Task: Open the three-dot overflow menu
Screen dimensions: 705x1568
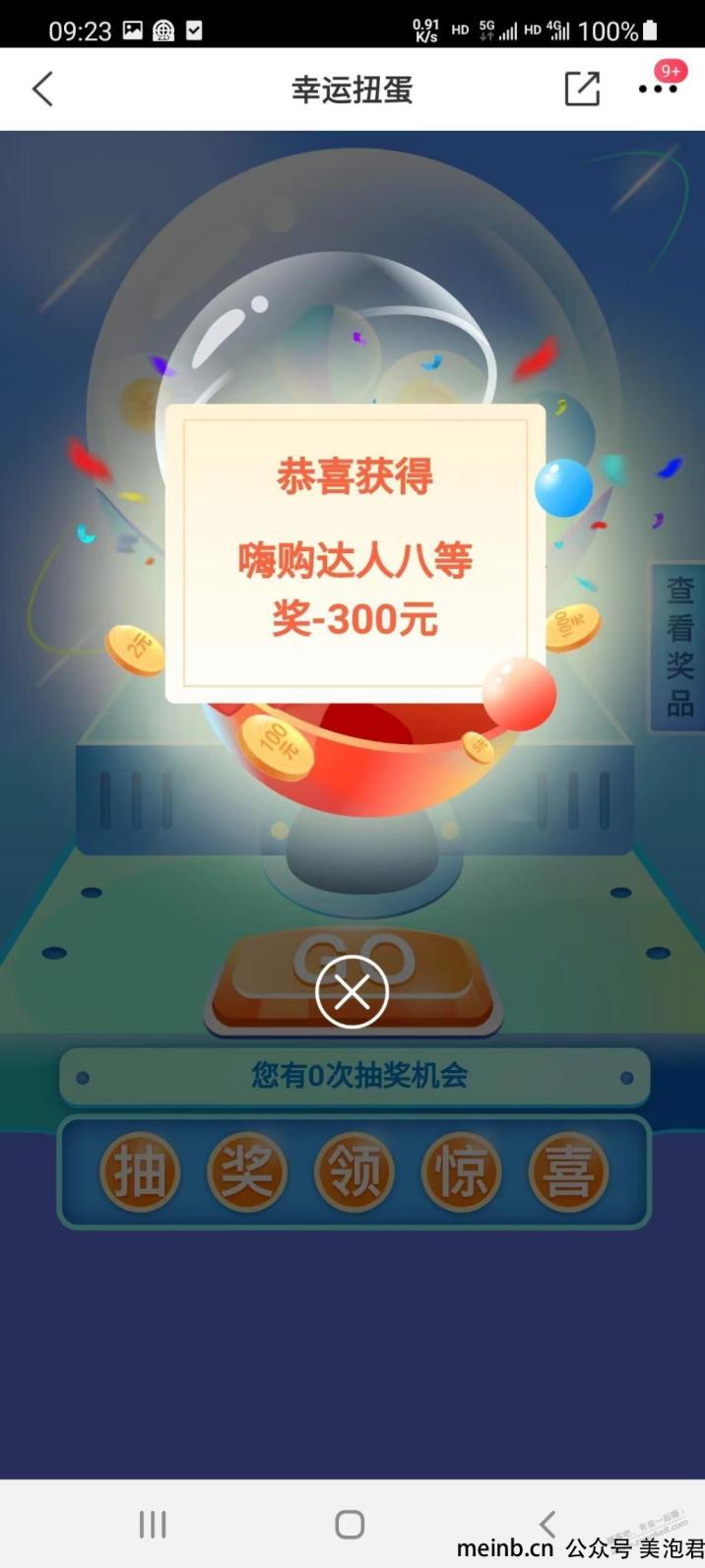Action: tap(657, 90)
